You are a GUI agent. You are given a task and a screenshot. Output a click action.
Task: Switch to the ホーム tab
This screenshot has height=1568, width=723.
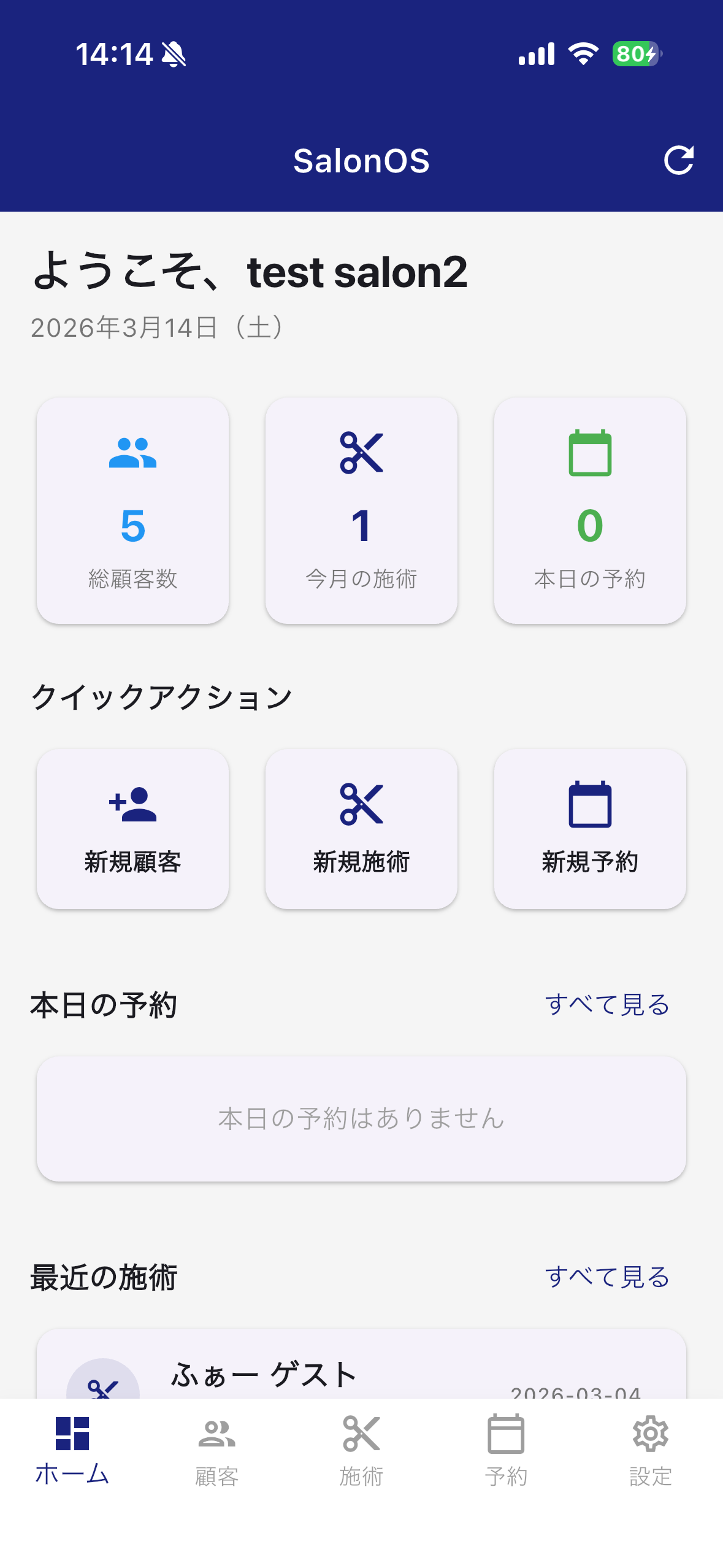pos(72,1450)
